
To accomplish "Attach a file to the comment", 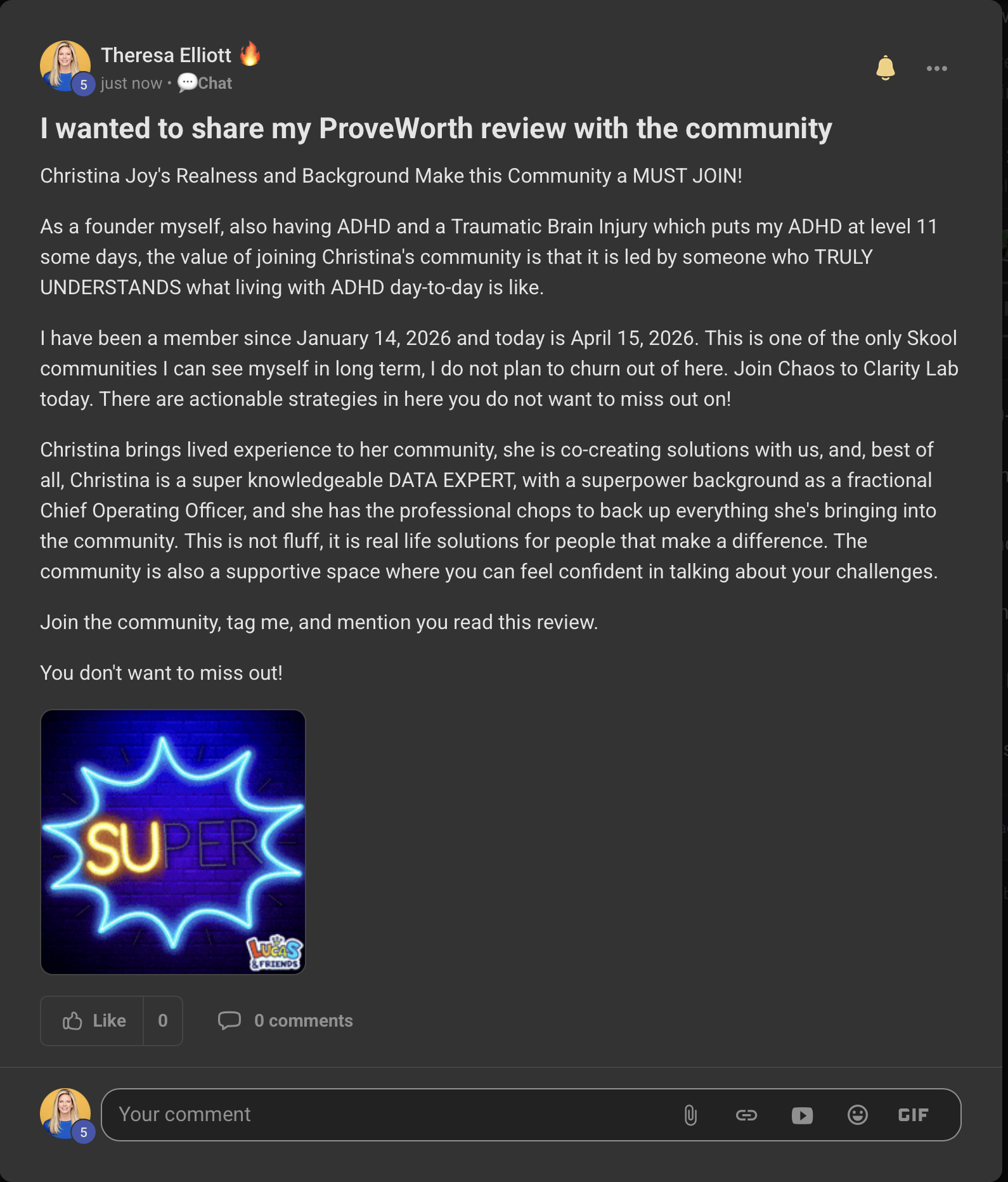I will pyautogui.click(x=690, y=1115).
